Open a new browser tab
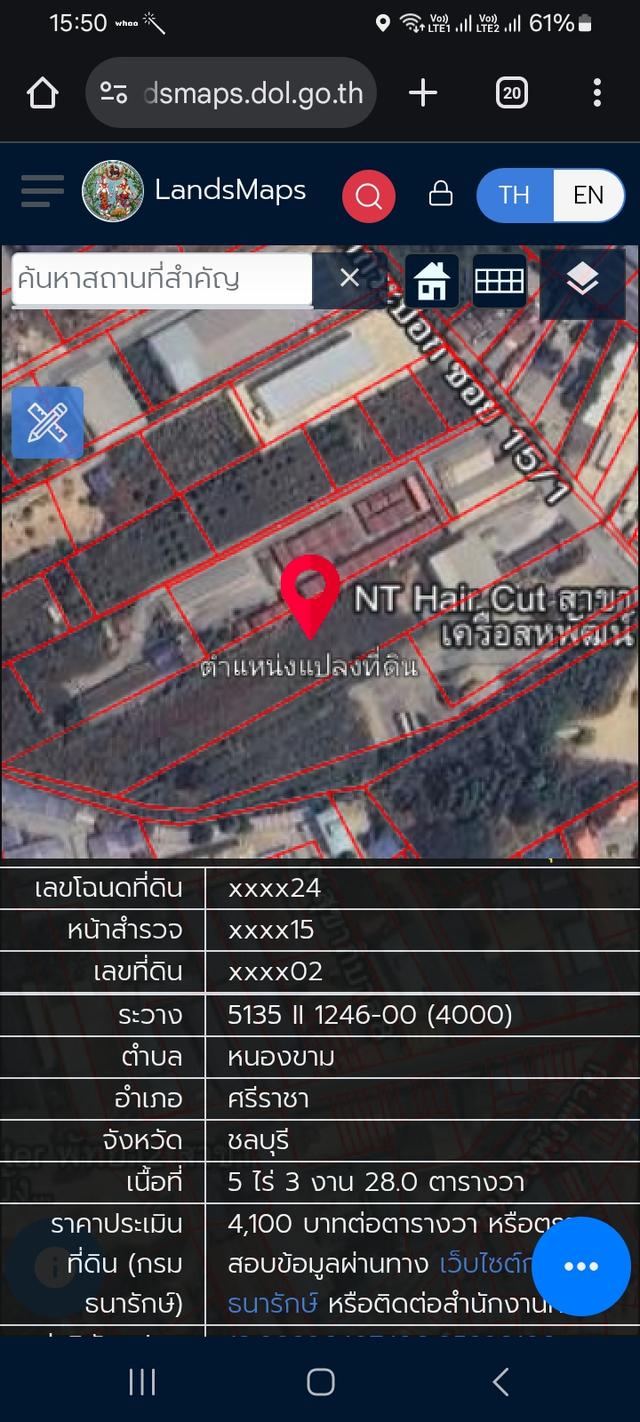 pos(423,94)
